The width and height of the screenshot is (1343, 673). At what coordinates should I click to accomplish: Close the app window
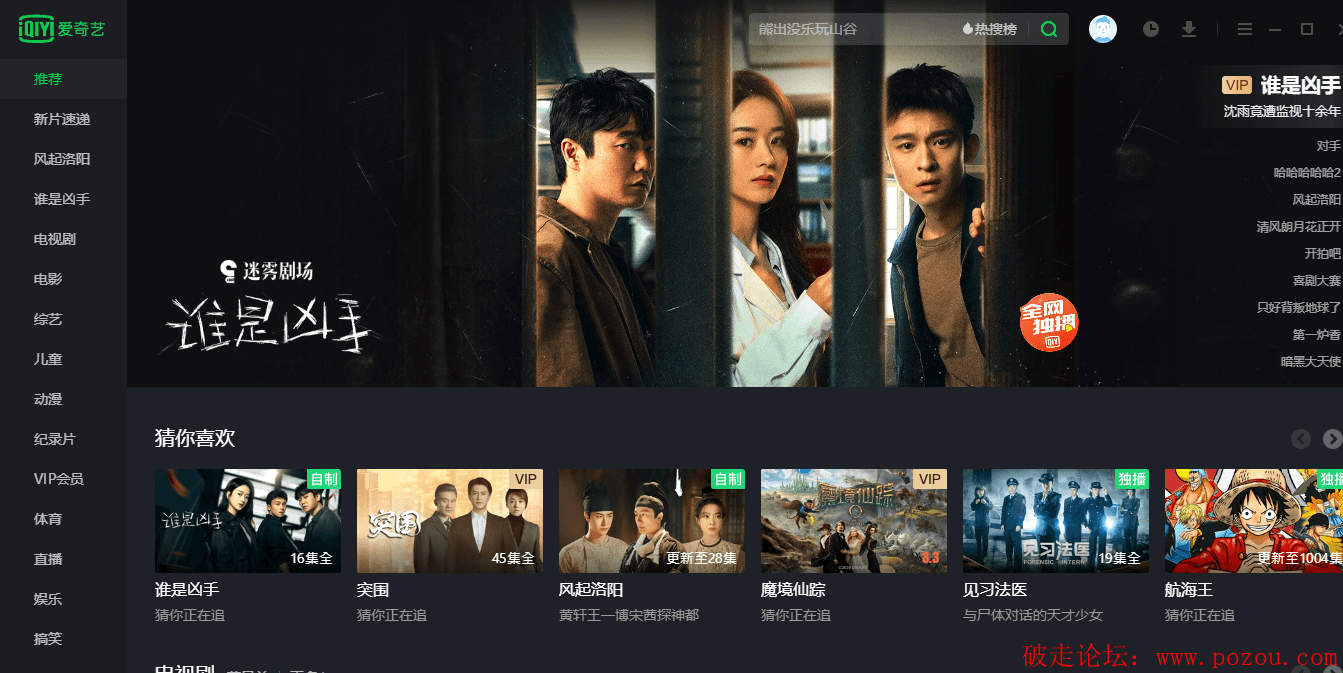click(1337, 29)
